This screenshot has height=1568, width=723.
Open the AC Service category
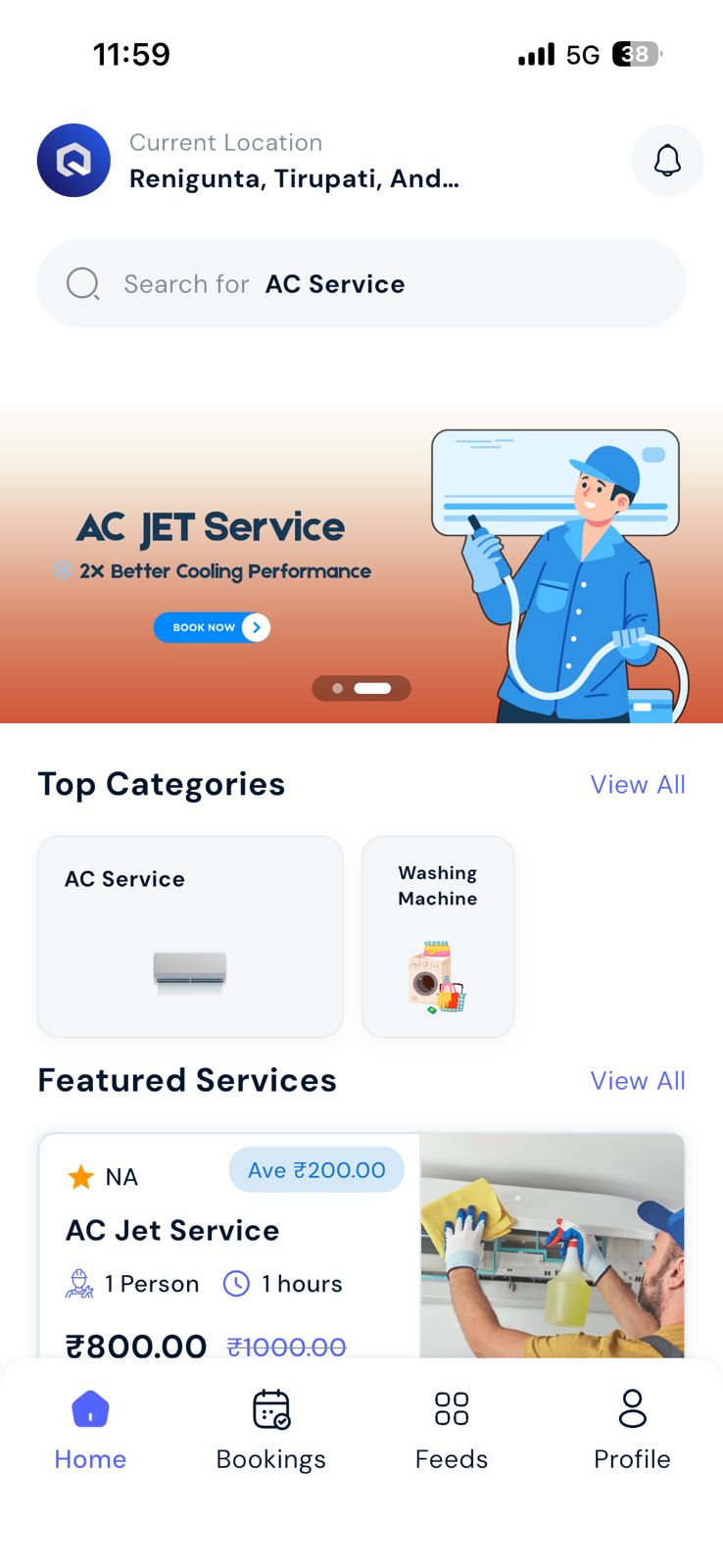[x=190, y=936]
